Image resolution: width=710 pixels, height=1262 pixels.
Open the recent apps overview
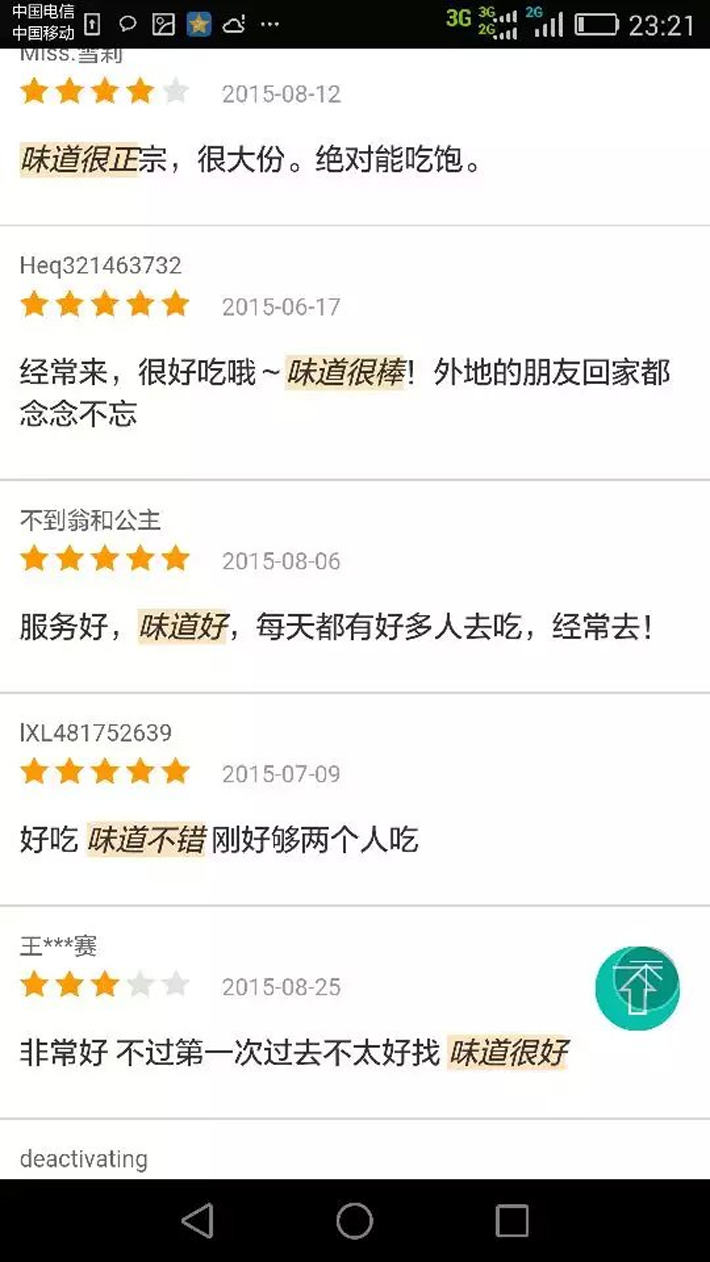point(511,1220)
